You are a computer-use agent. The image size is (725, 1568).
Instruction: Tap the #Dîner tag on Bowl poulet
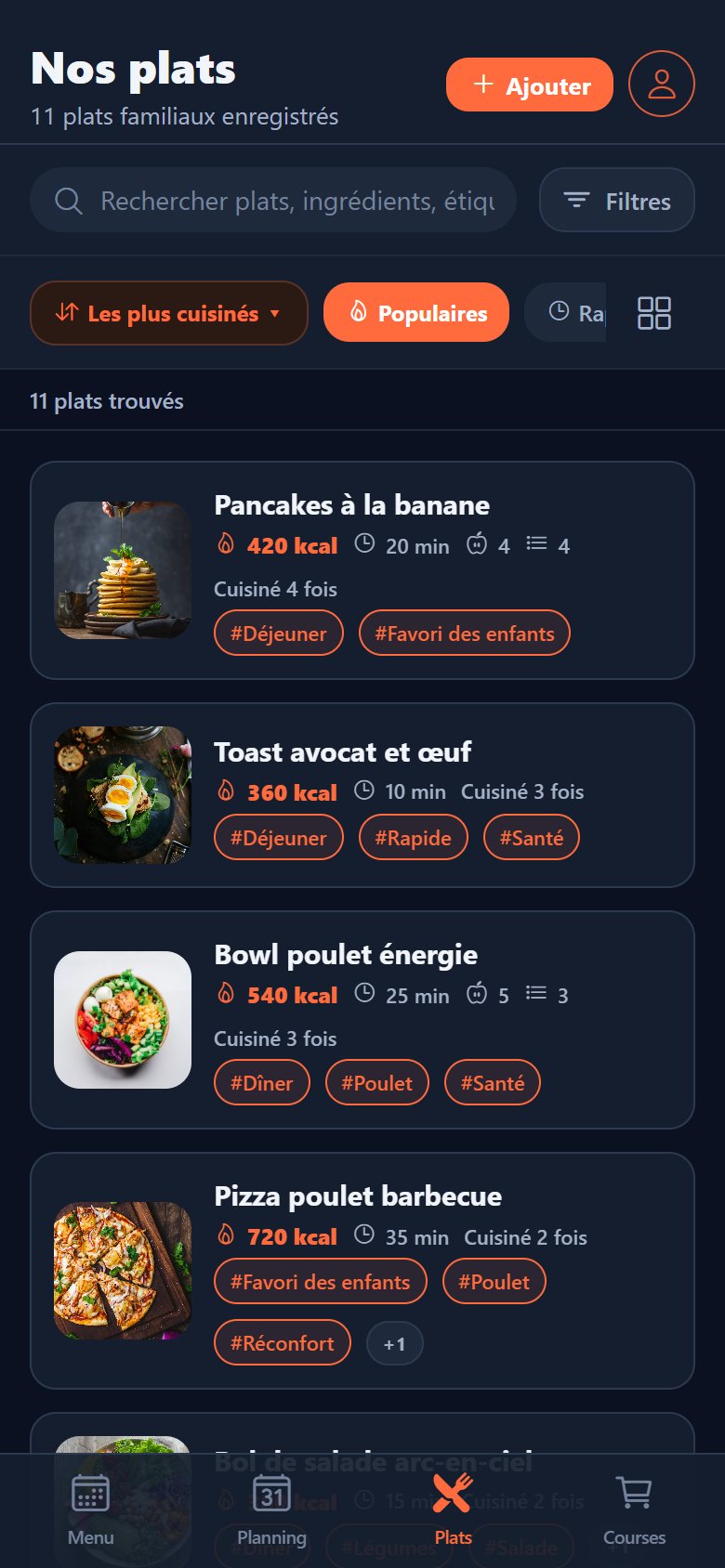[x=261, y=1082]
